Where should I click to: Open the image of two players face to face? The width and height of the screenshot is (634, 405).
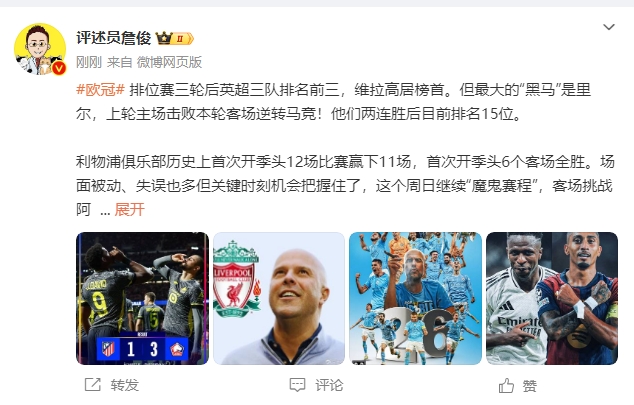[x=550, y=298]
